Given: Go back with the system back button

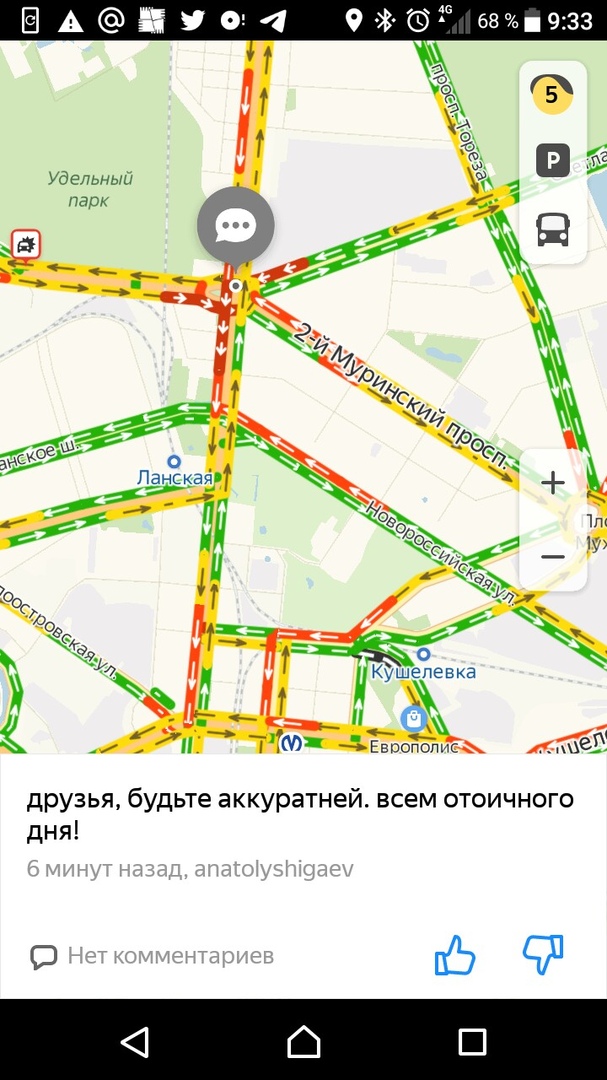Looking at the screenshot, I should click(134, 1042).
